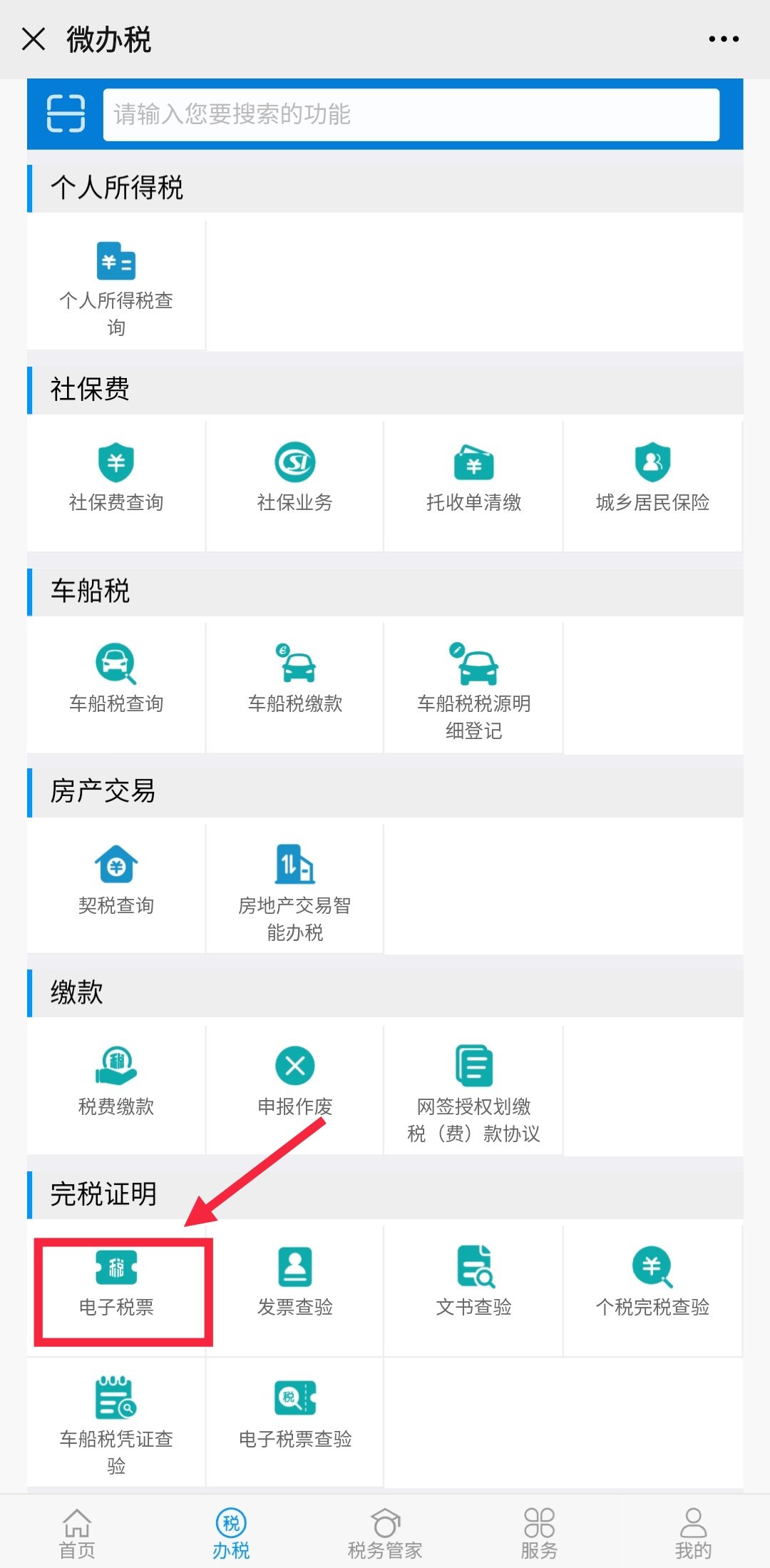770x1568 pixels.
Task: Open 电子税票
Action: 116,1284
